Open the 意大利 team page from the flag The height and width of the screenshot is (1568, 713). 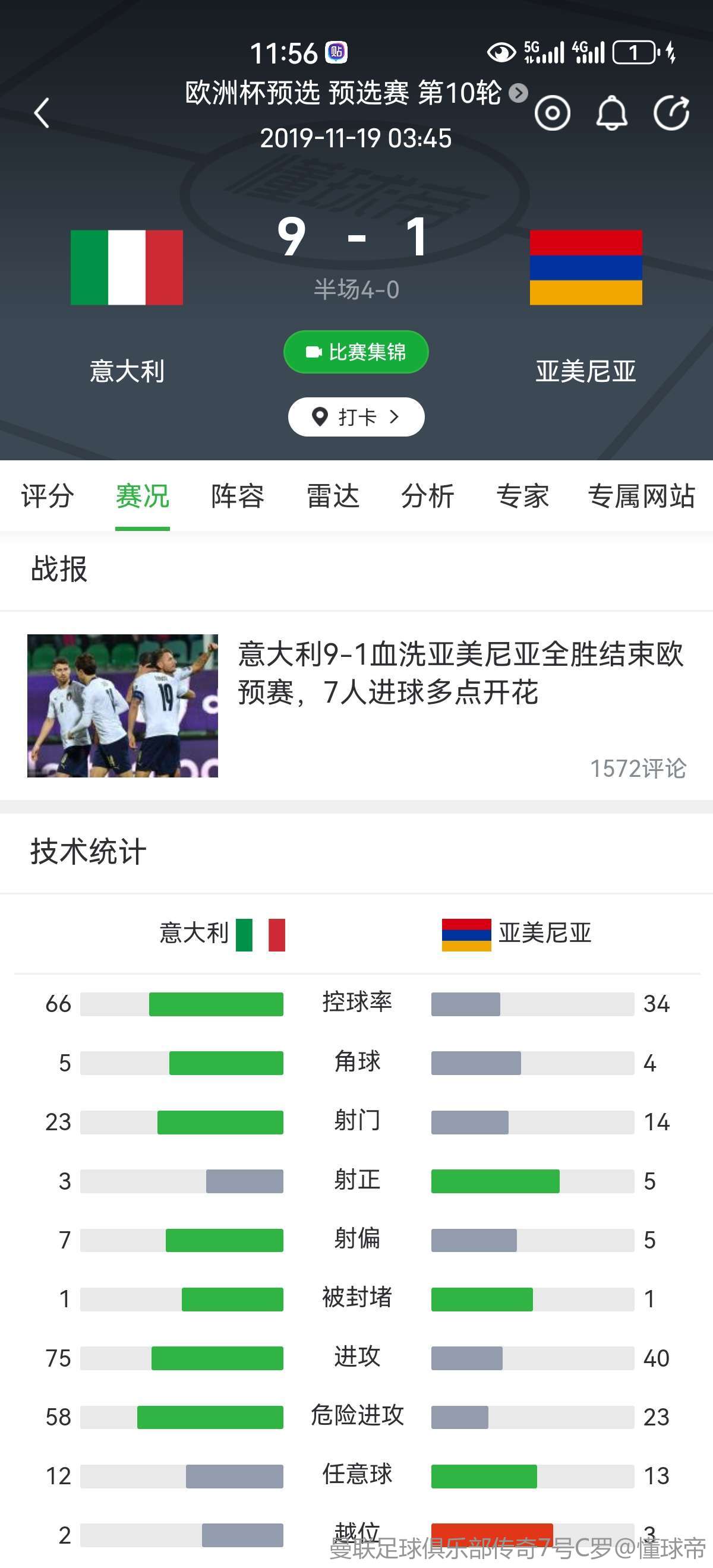[127, 267]
